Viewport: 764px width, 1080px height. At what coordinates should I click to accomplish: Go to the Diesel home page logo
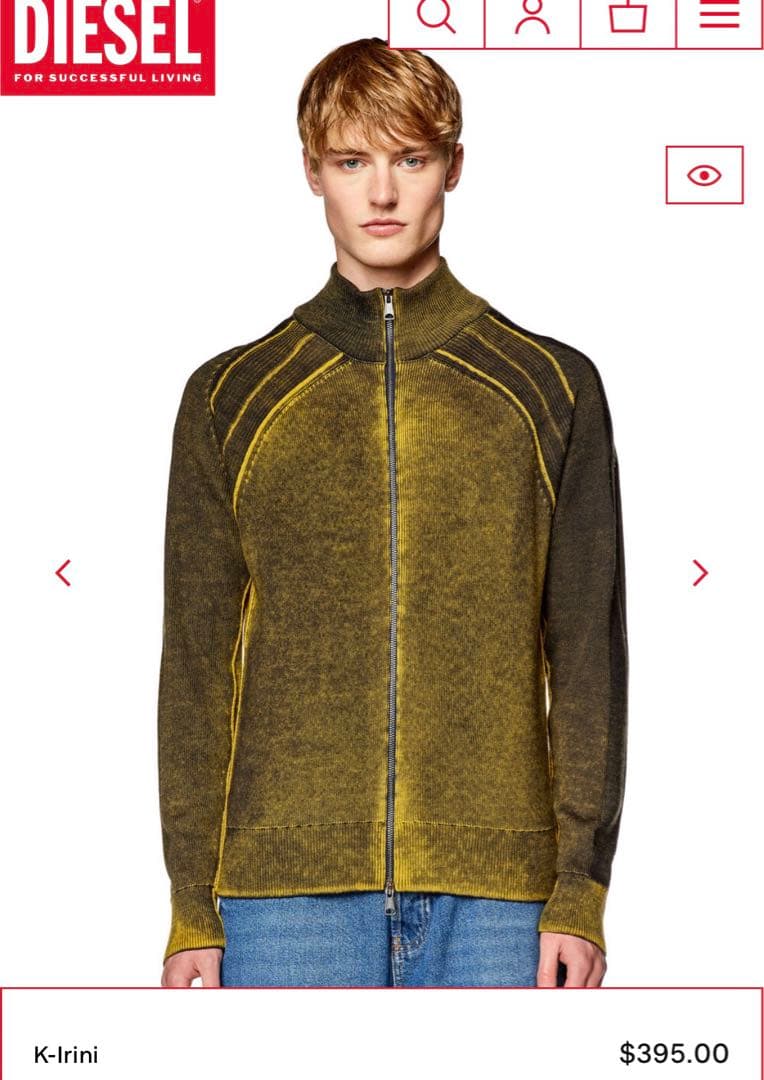click(108, 46)
